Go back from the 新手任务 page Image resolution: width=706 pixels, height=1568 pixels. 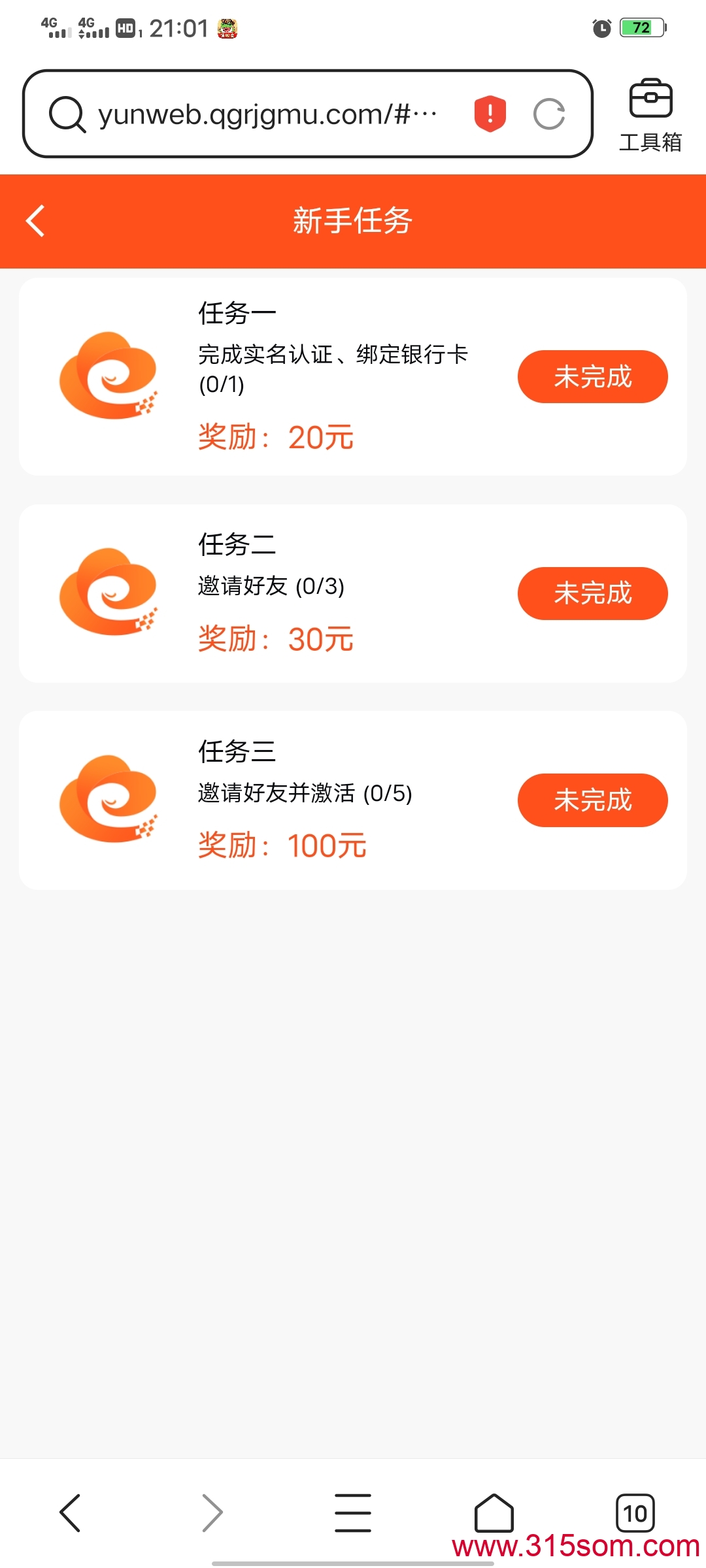tap(35, 221)
